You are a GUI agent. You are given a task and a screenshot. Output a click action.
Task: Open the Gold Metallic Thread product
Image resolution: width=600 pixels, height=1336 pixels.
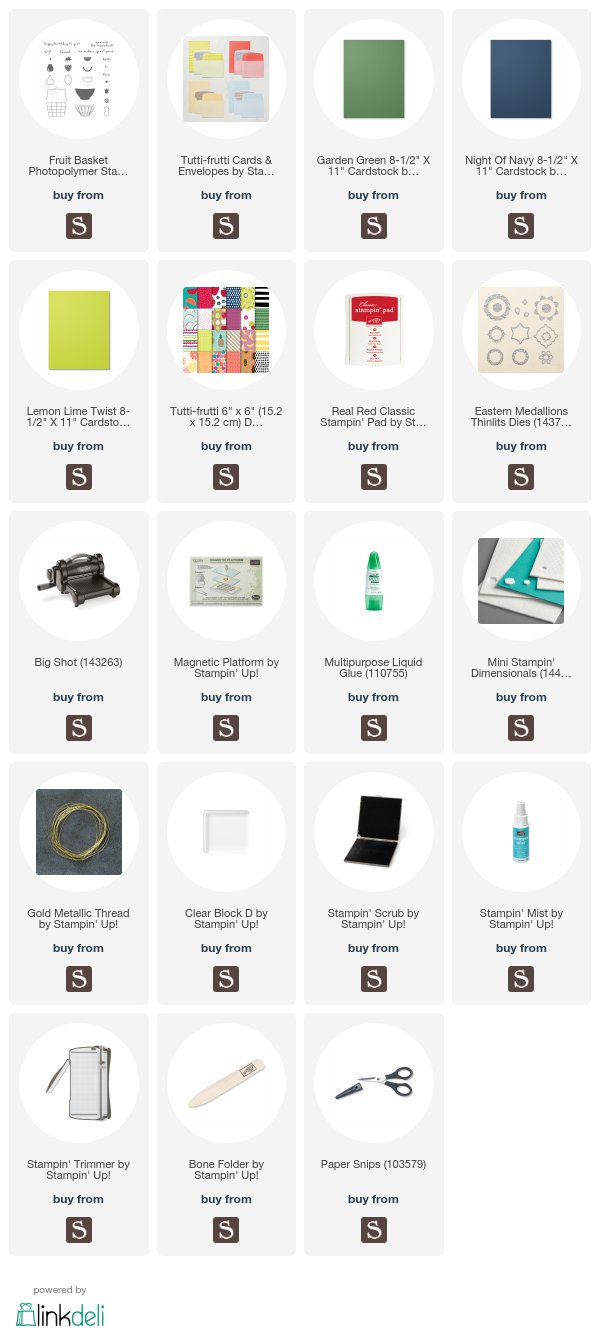pos(78,883)
